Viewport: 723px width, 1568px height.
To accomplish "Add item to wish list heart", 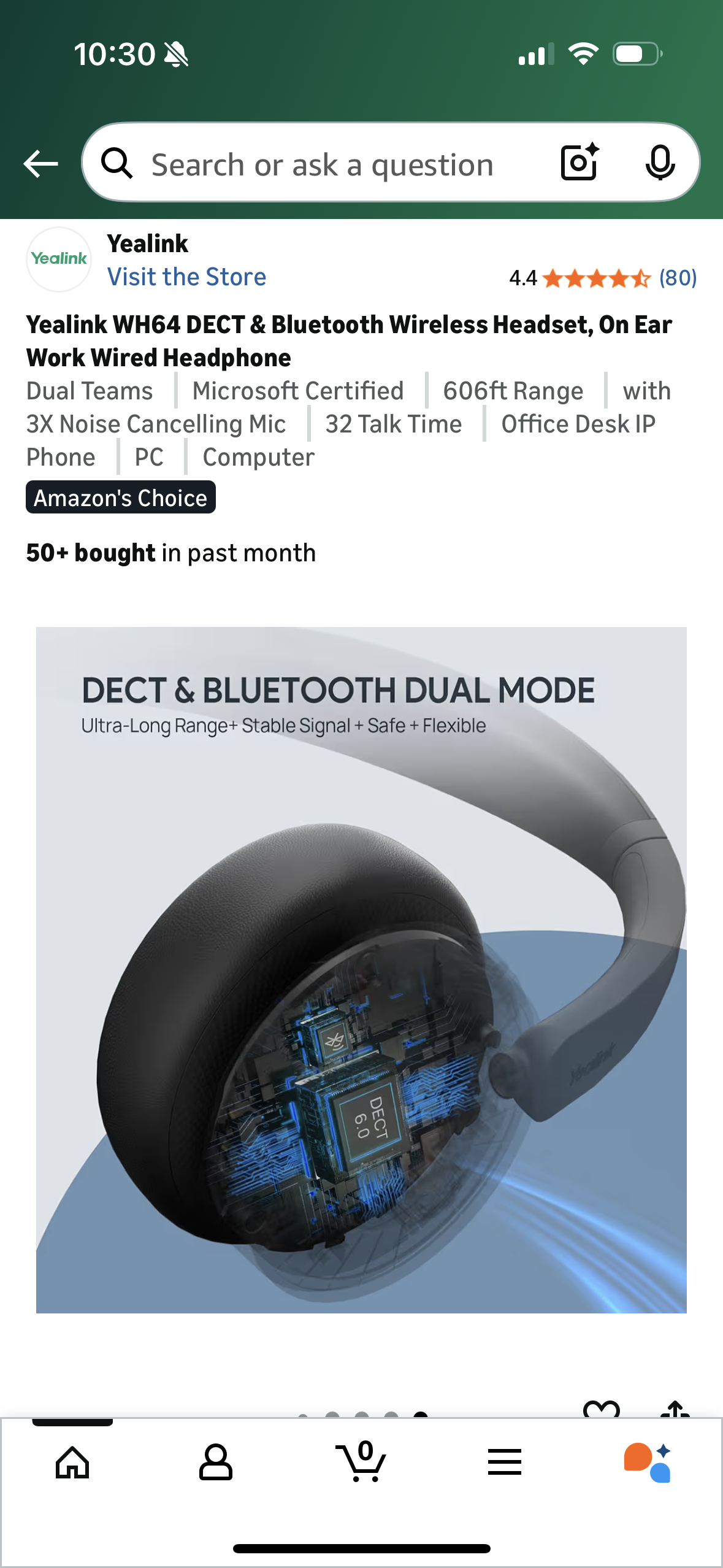I will click(601, 1410).
